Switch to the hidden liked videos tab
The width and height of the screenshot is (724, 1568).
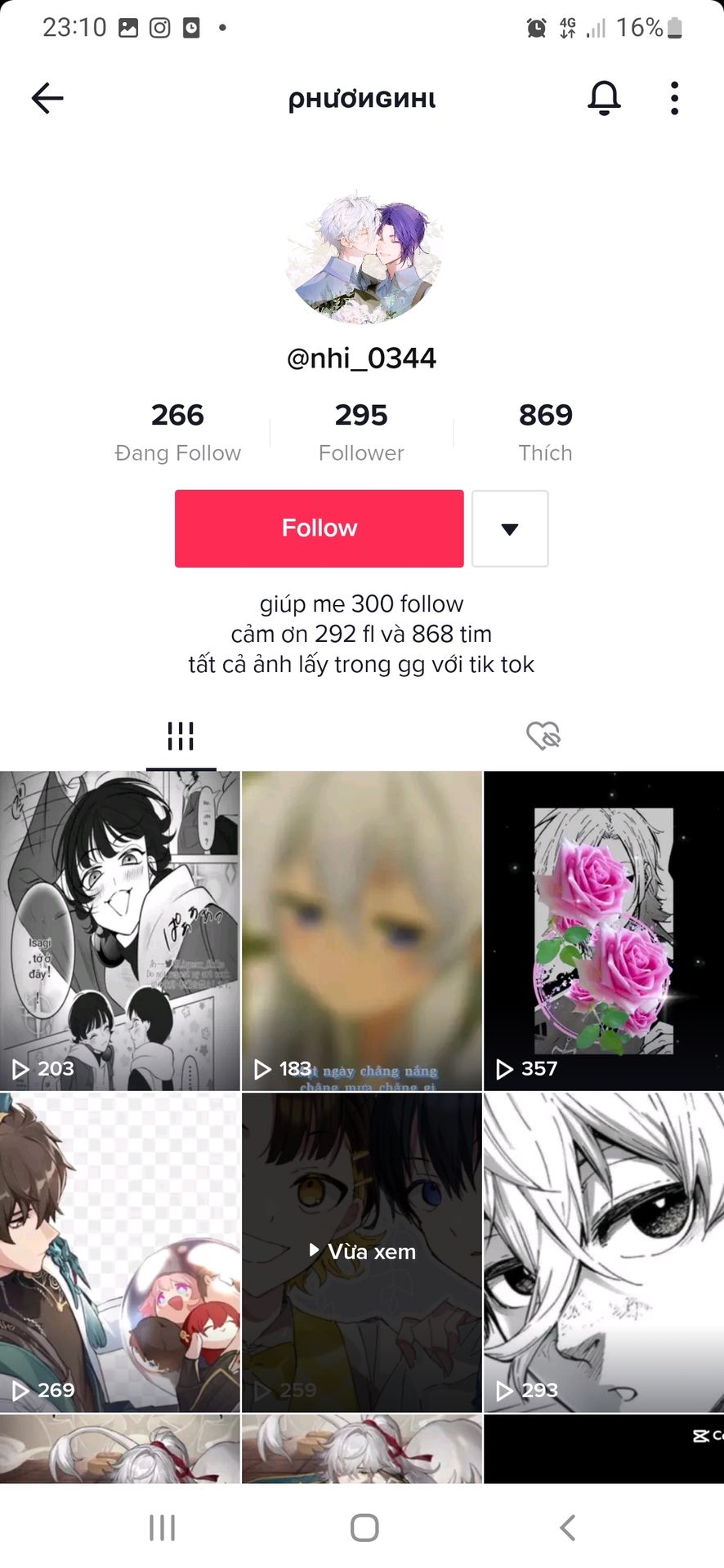tap(543, 735)
